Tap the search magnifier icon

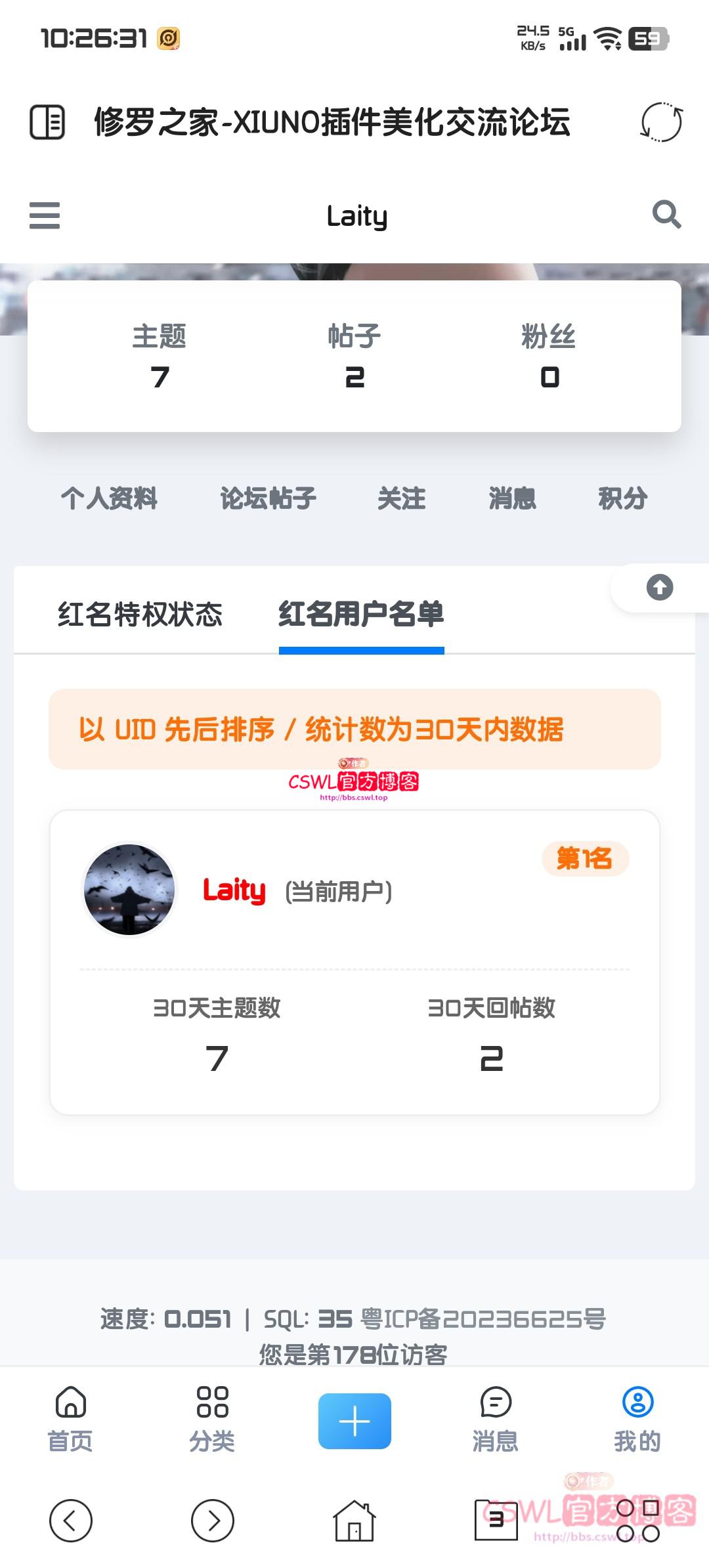666,215
